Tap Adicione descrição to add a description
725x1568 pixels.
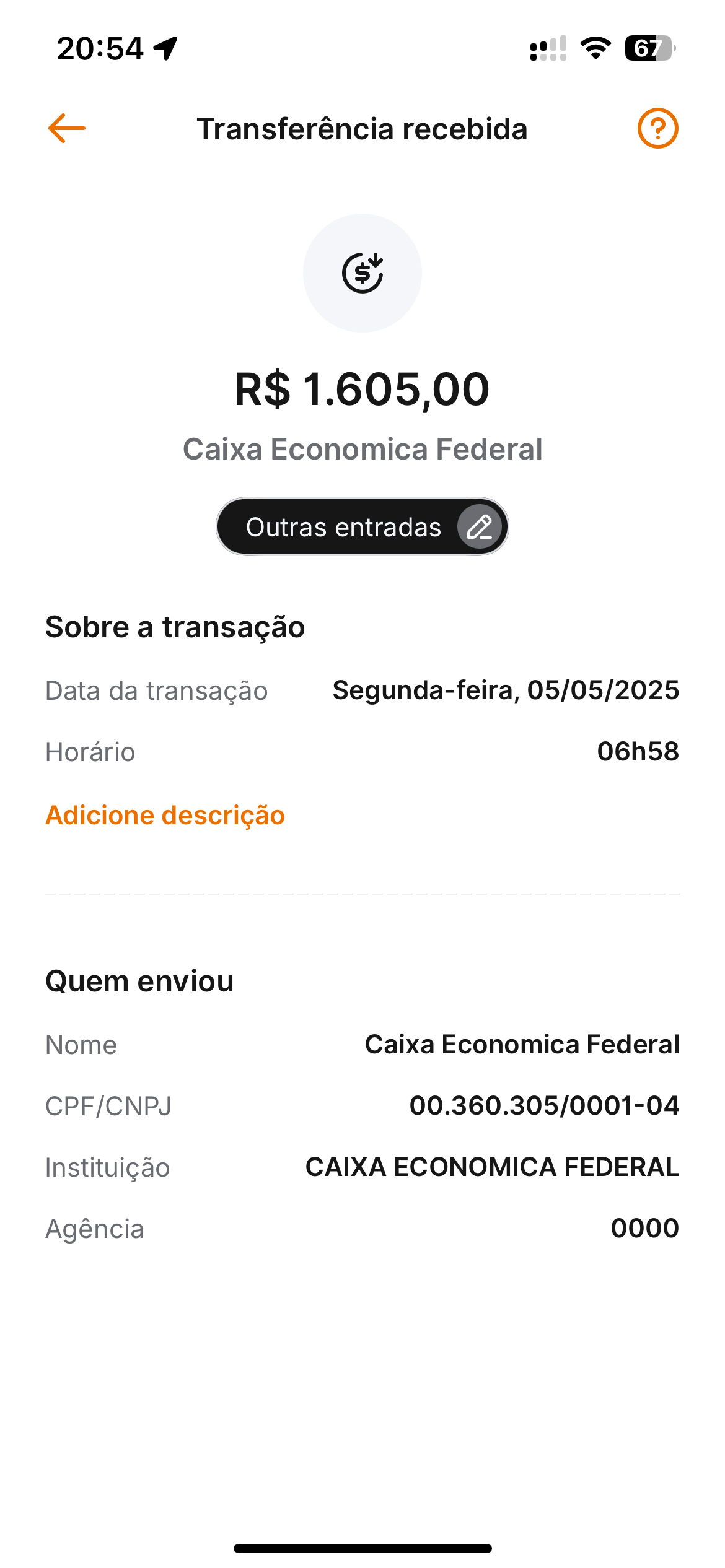tap(165, 815)
